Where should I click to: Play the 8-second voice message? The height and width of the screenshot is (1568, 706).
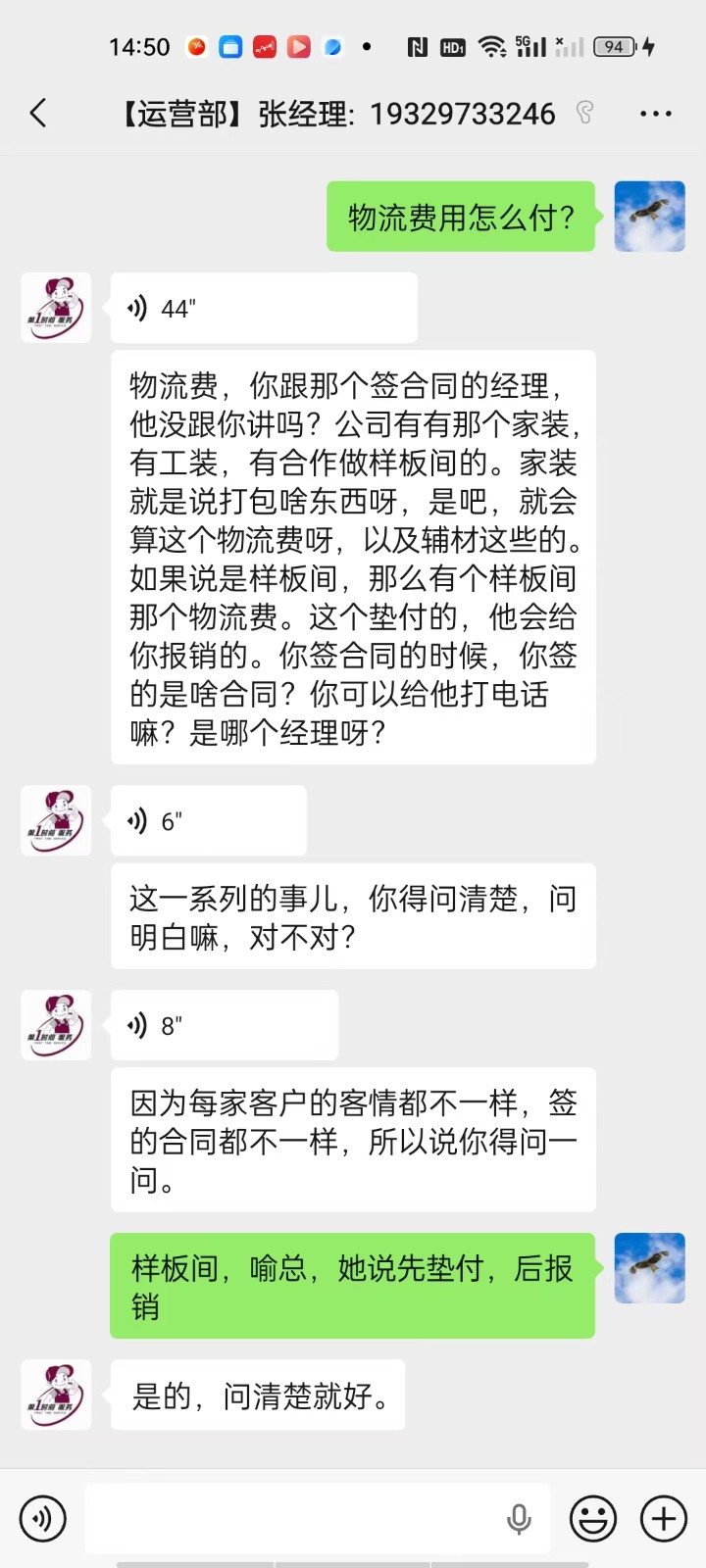(224, 1026)
